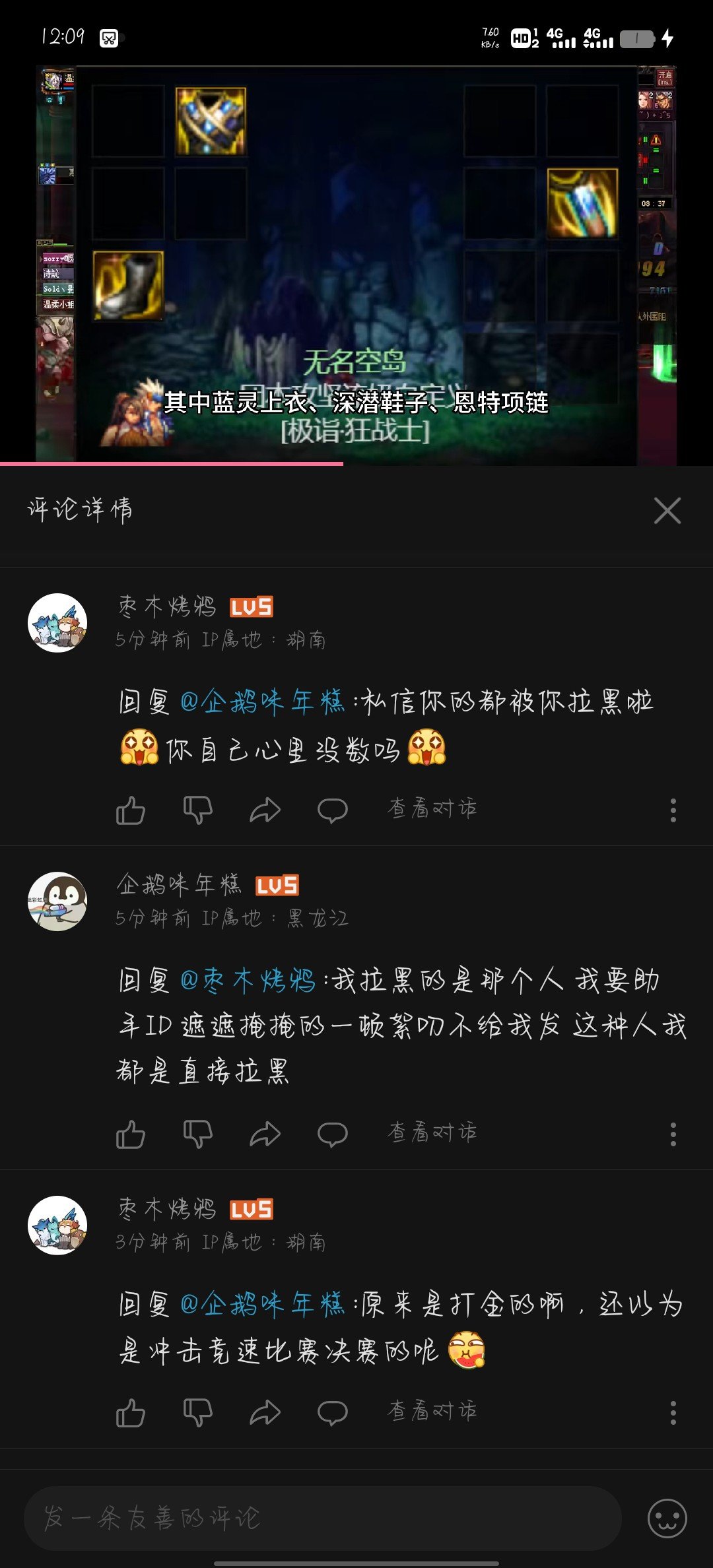Viewport: 713px width, 1568px height.
Task: Open 企鹅味年糕's profile avatar
Action: tap(57, 901)
